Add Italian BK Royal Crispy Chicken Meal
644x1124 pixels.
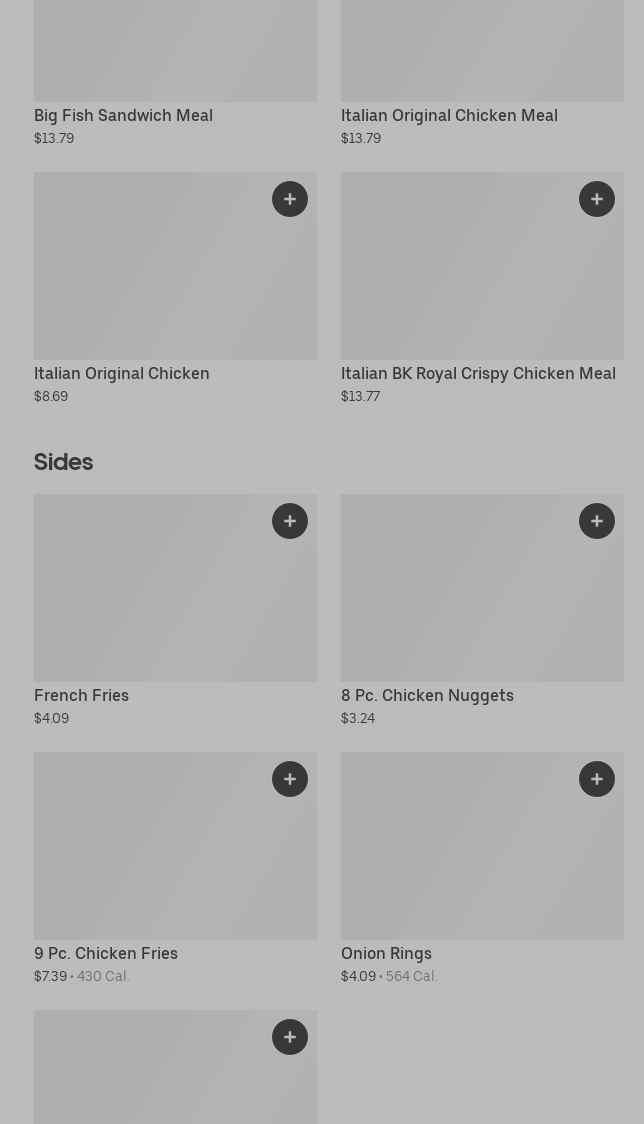[x=597, y=199]
